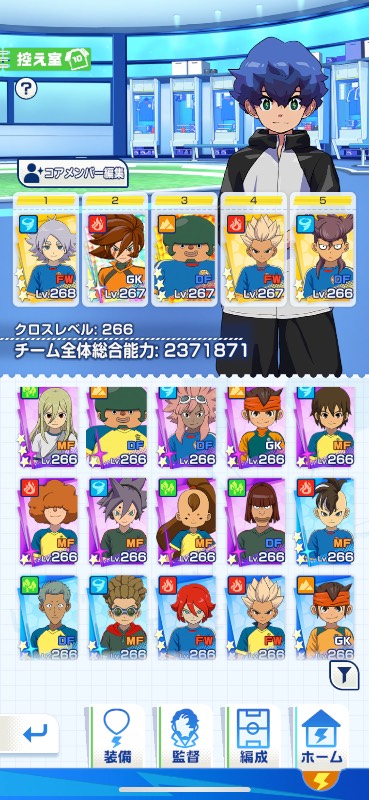Open the red-haired FW player card

tap(186, 617)
